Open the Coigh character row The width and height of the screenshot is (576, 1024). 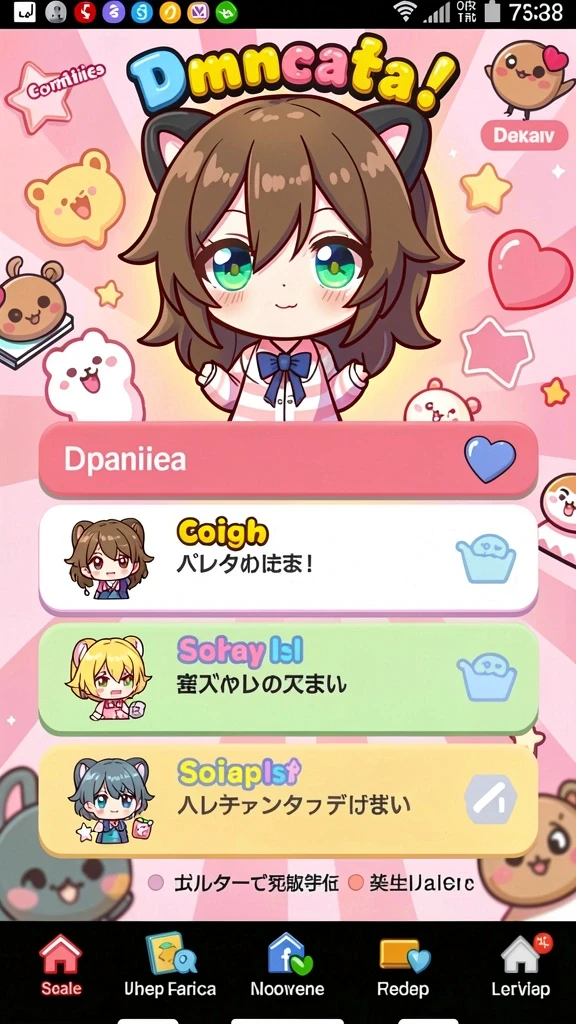click(x=288, y=558)
